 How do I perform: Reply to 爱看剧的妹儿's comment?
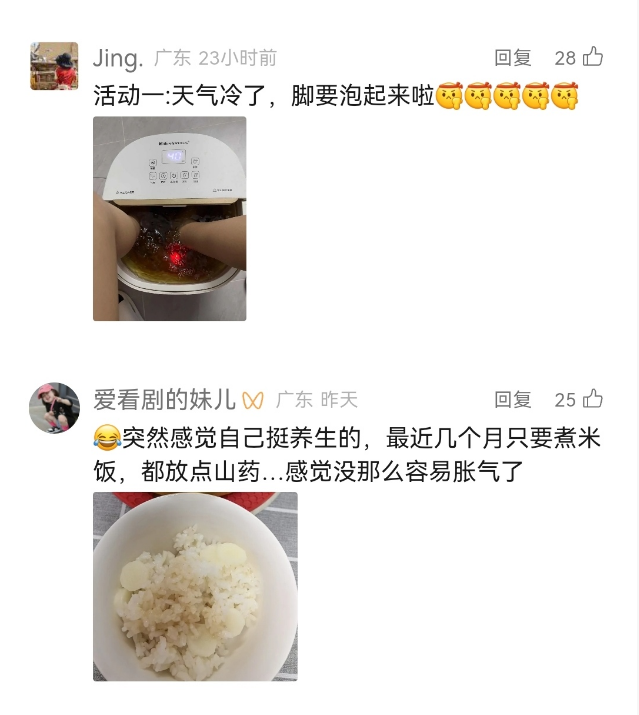coord(513,400)
